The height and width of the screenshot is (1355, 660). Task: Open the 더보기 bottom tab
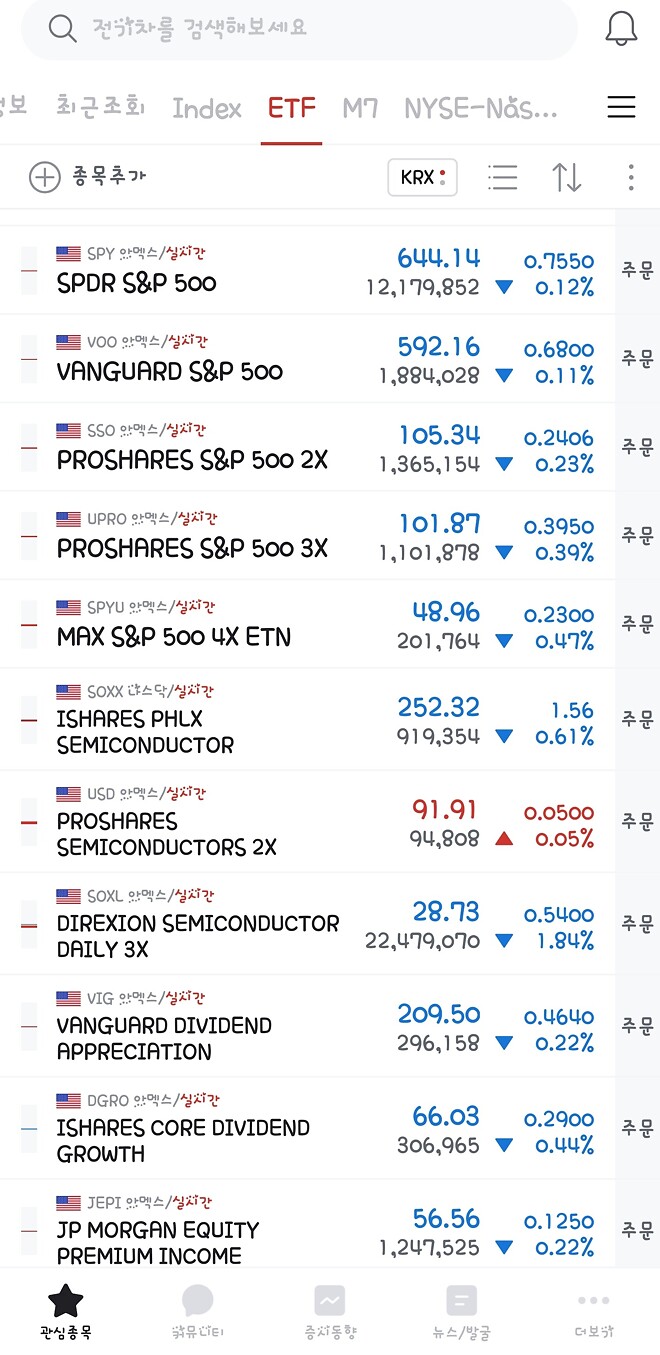[x=593, y=1311]
